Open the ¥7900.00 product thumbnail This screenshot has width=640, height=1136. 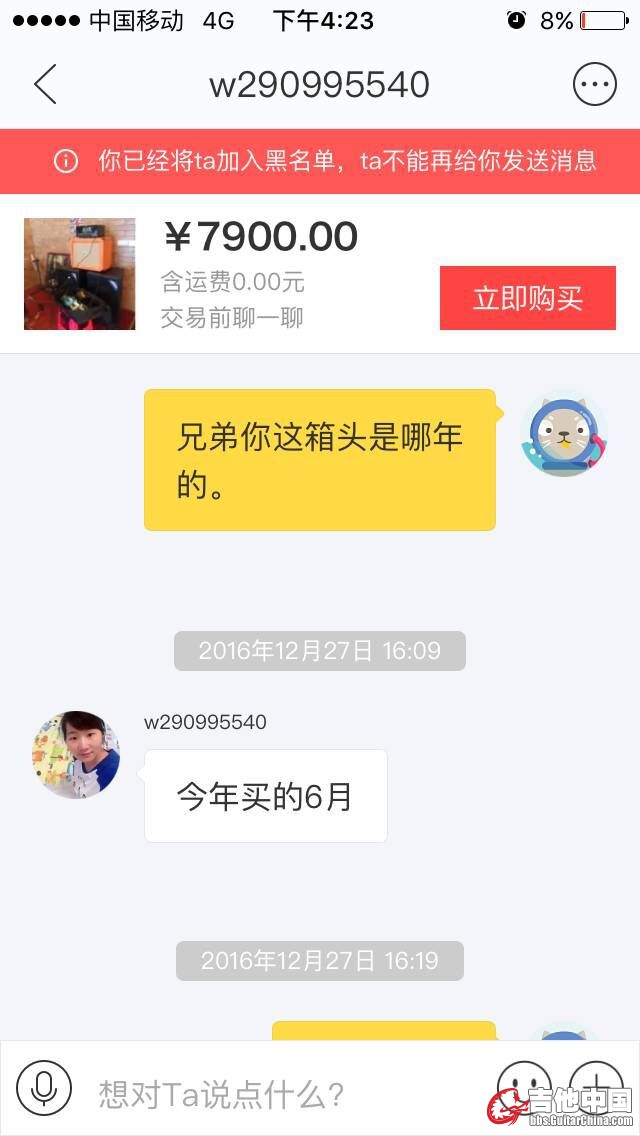(79, 274)
